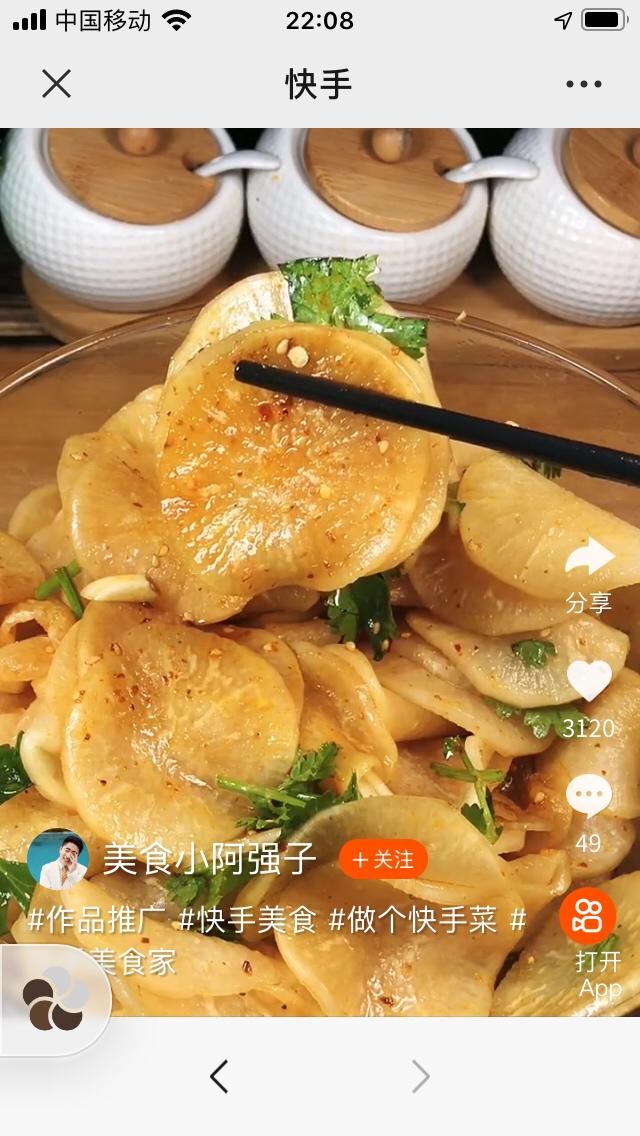The image size is (640, 1136).
Task: Tap the floating clover button
Action: (55, 1000)
